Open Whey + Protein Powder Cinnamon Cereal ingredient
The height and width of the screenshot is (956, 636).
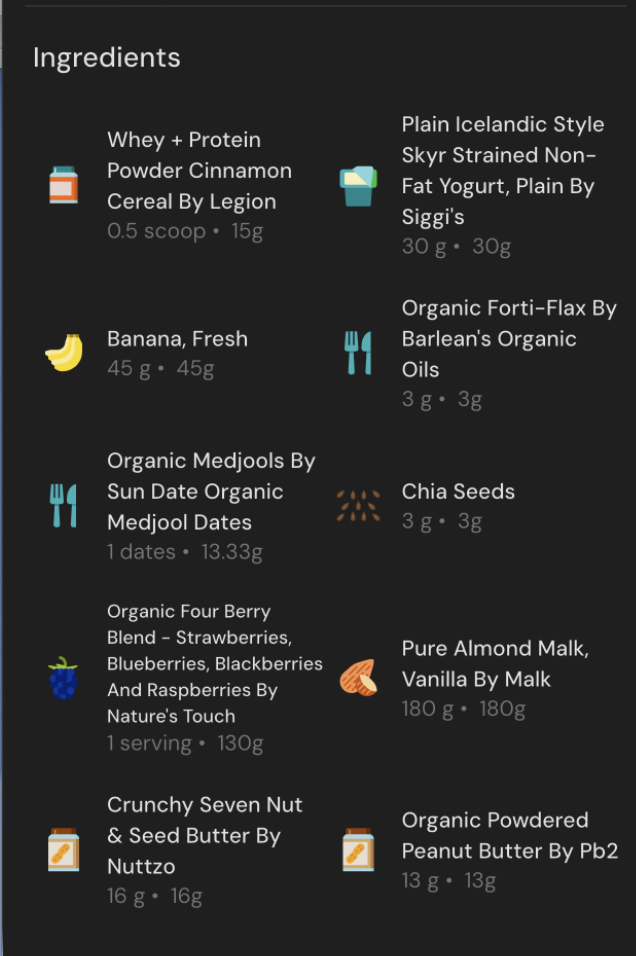point(199,171)
